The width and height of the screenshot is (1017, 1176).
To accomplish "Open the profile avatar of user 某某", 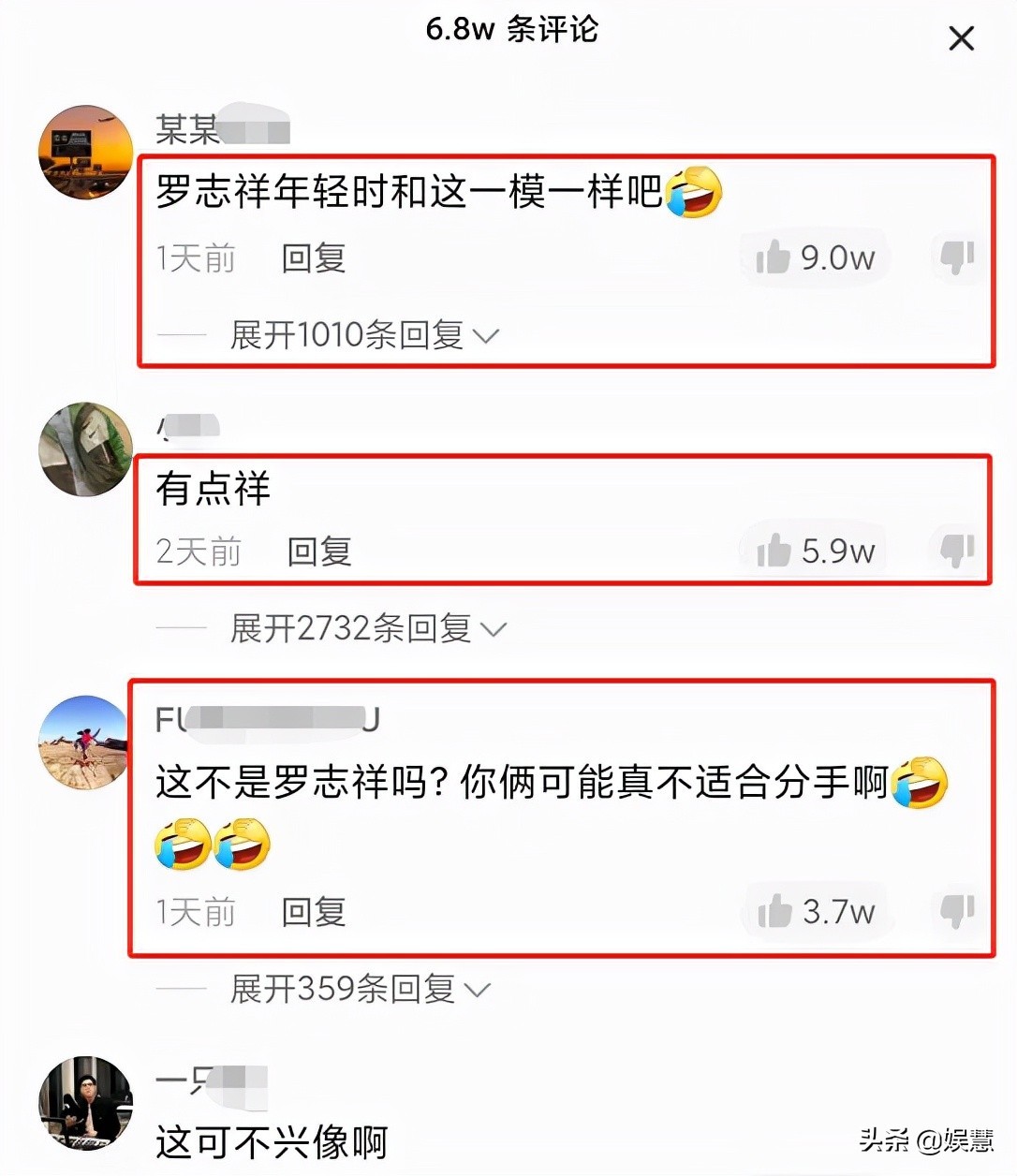I will coord(85,153).
